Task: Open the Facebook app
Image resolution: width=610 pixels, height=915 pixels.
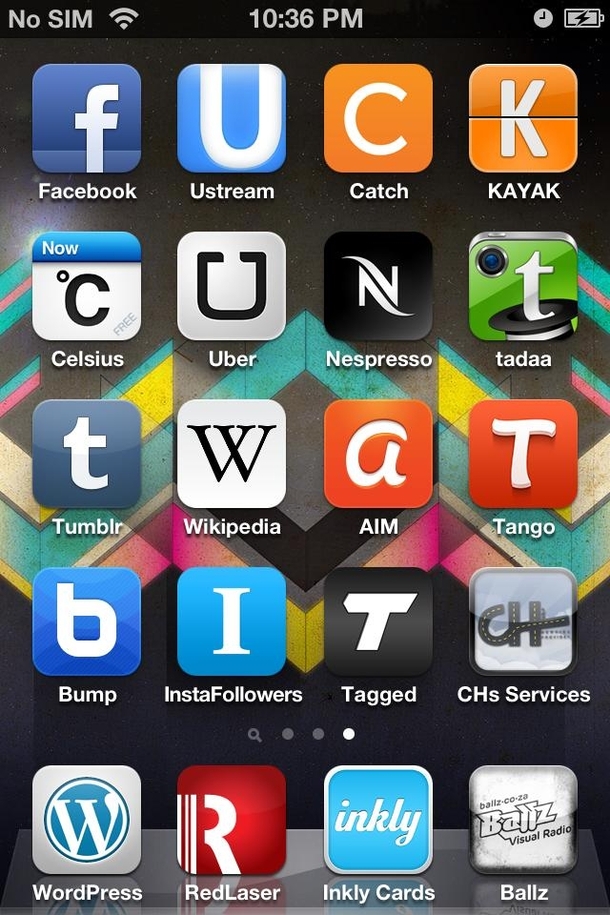Action: point(87,119)
